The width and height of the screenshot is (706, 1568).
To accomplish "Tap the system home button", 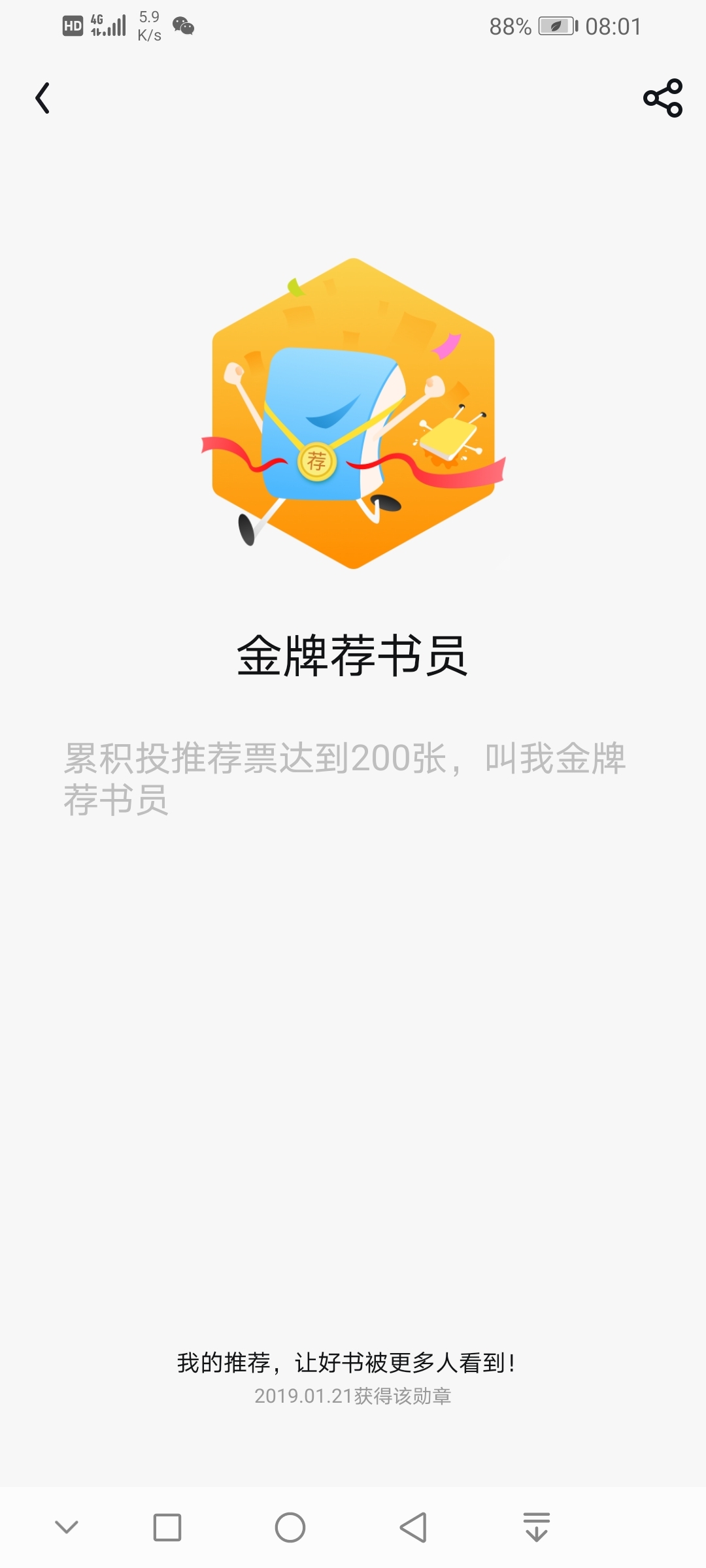I will pos(290,1527).
